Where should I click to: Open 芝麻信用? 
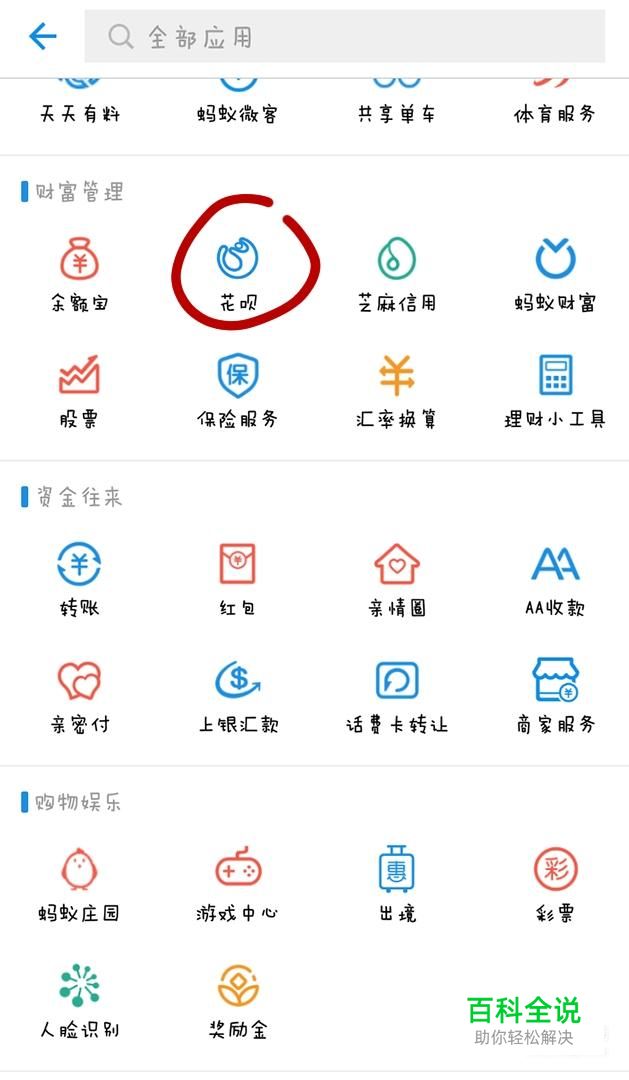[397, 274]
